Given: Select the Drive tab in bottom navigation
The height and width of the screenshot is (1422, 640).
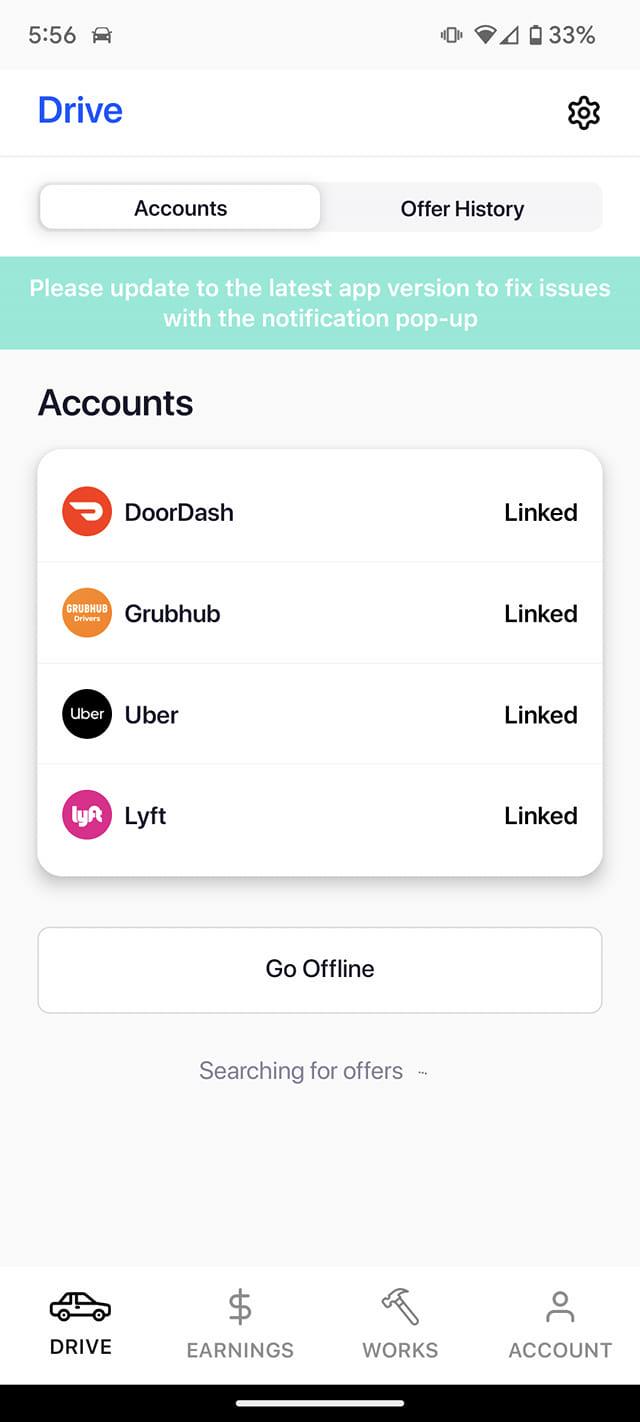Looking at the screenshot, I should pos(80,1324).
